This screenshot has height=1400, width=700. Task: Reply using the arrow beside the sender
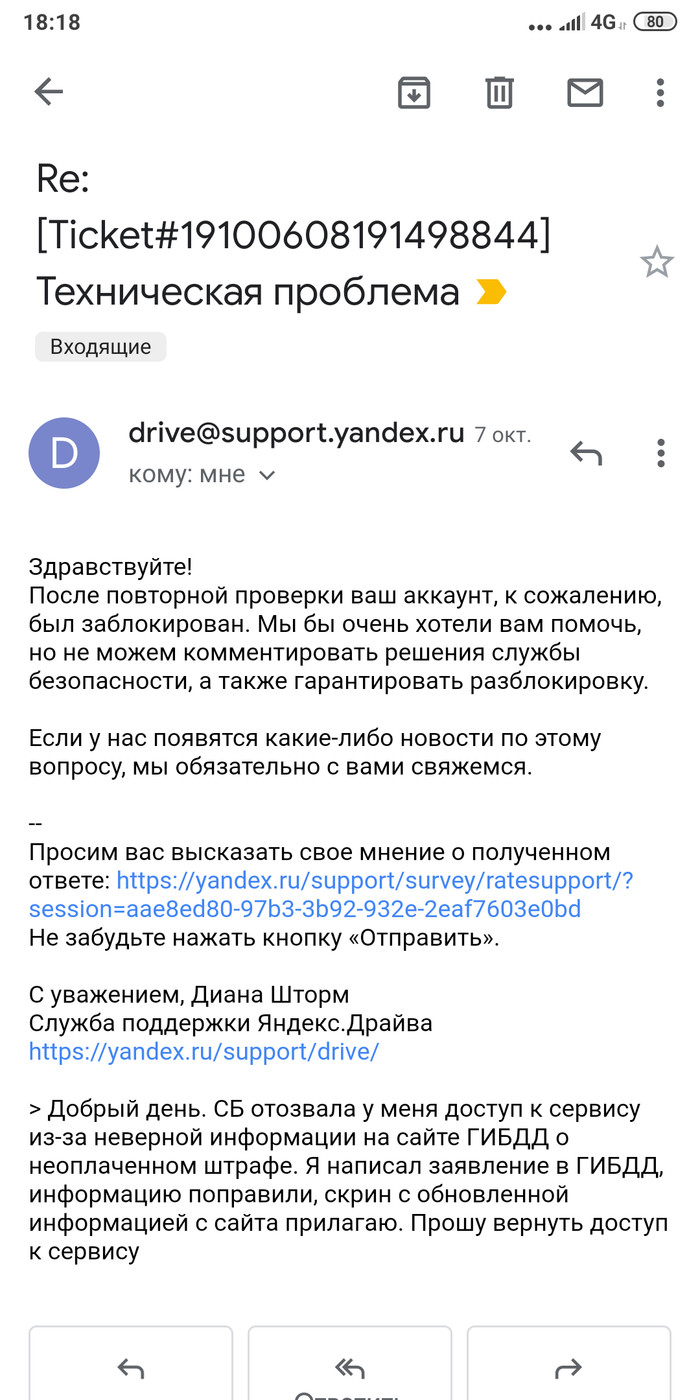point(586,454)
